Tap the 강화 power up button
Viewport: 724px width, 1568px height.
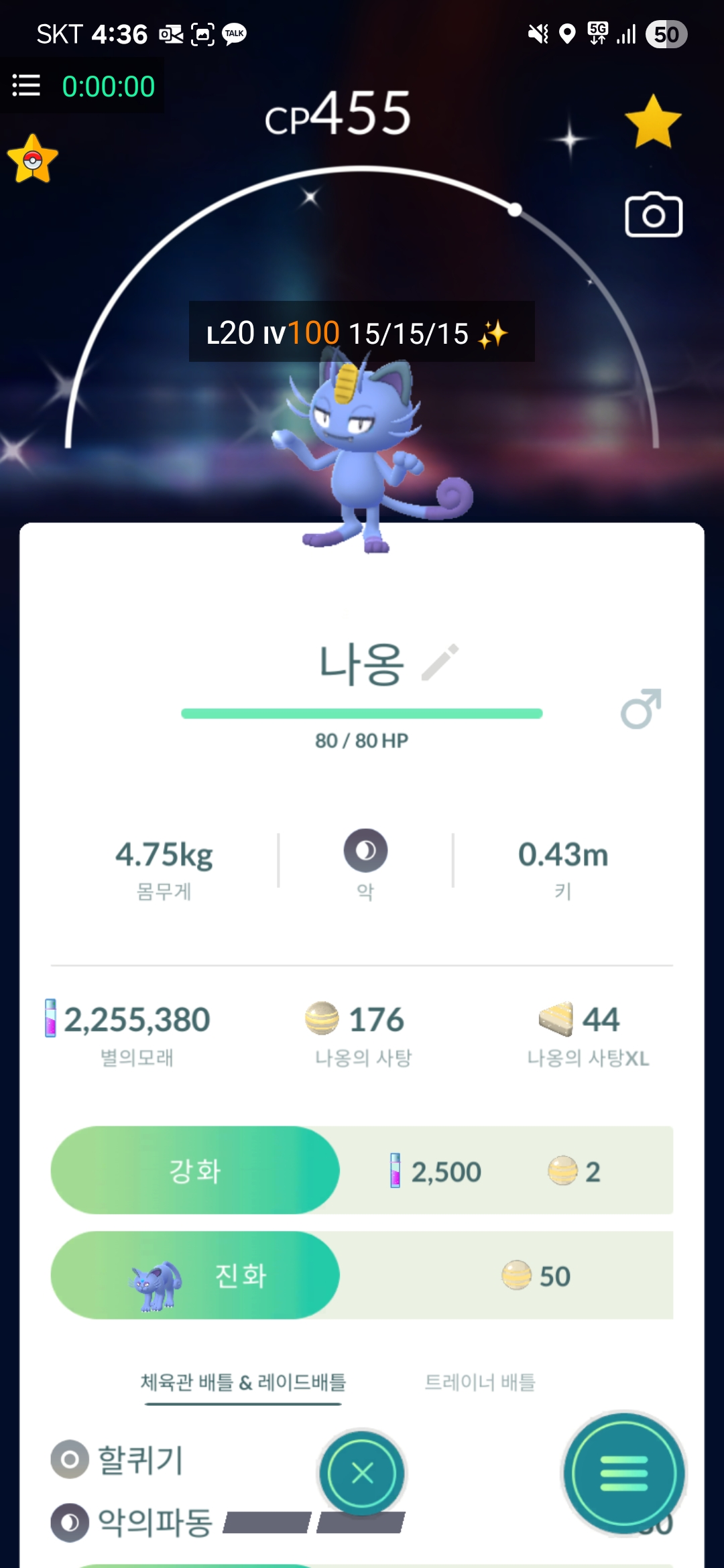point(195,1170)
